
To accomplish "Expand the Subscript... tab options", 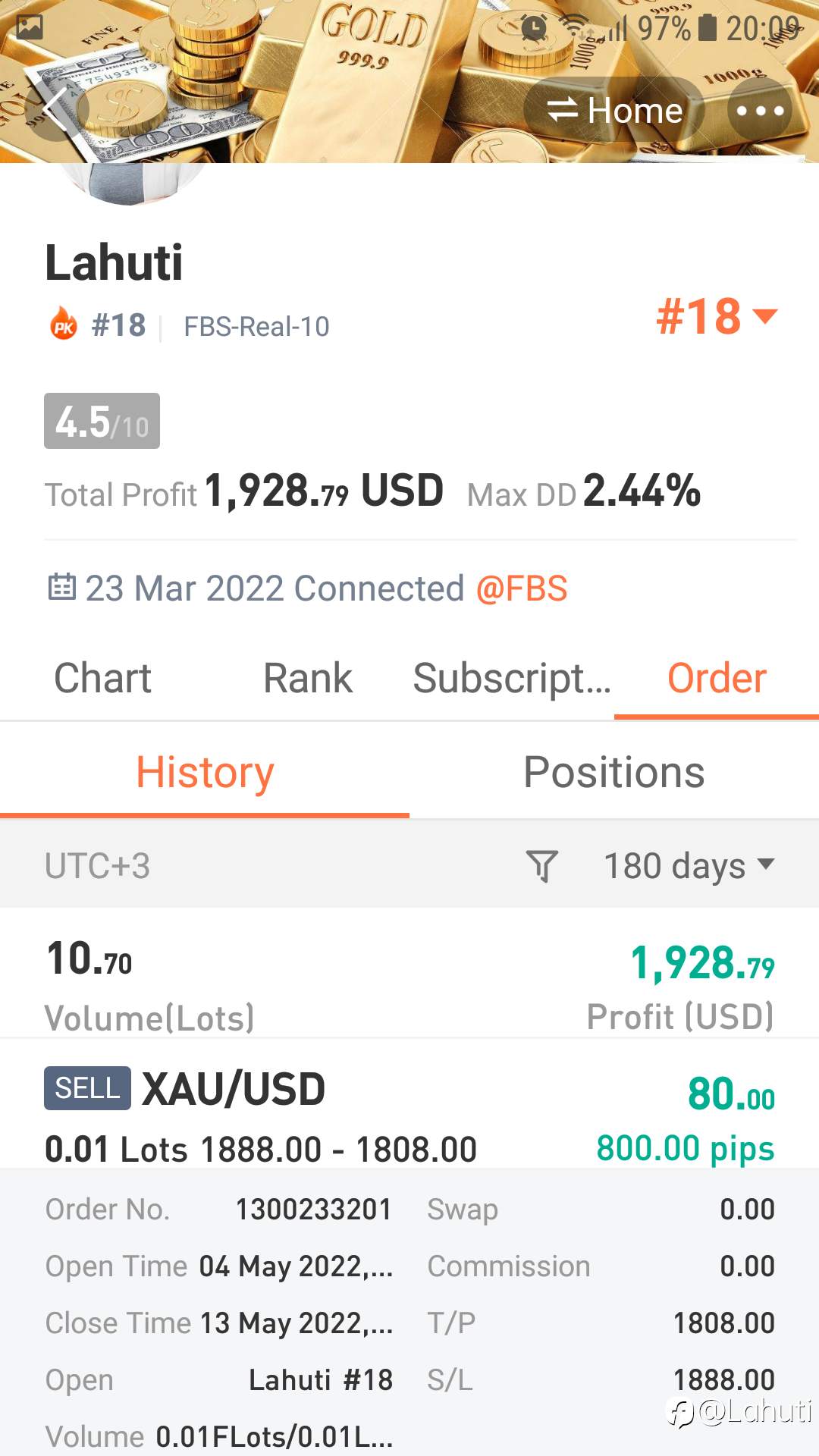I will (x=513, y=677).
